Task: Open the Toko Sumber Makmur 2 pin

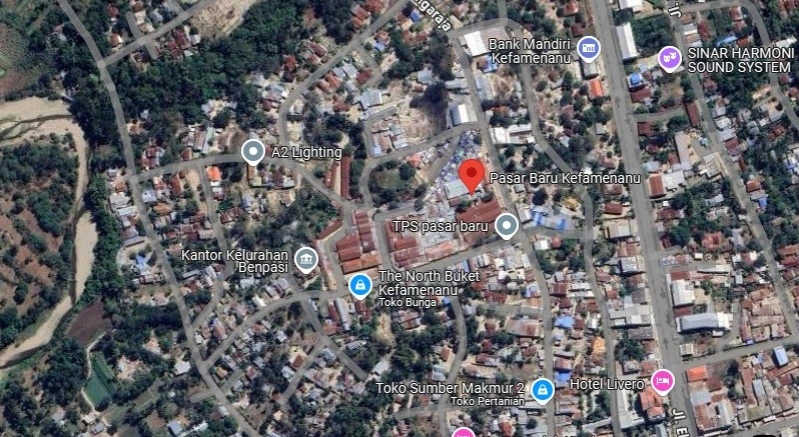Action: tap(542, 389)
